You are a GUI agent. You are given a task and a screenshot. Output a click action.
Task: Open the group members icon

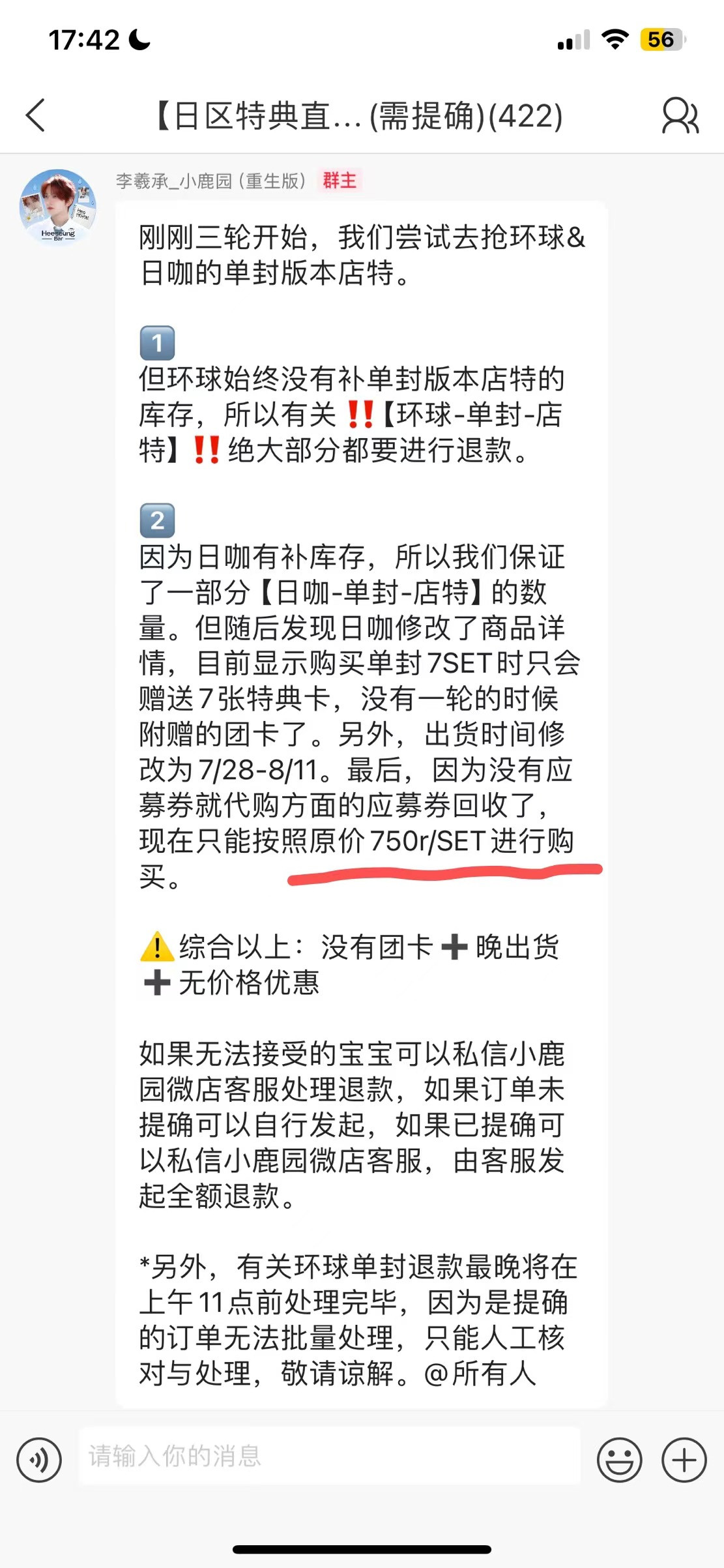click(680, 115)
